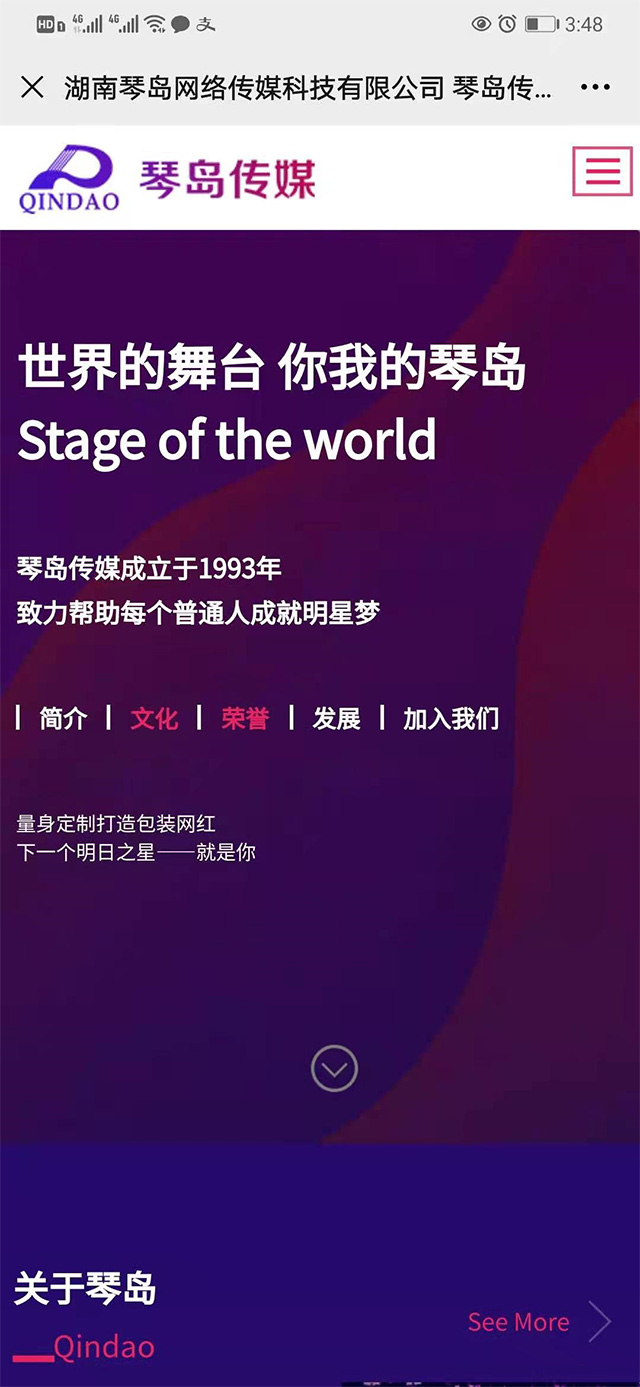This screenshot has height=1387, width=640.
Task: Open the 简介 section
Action: click(x=63, y=718)
